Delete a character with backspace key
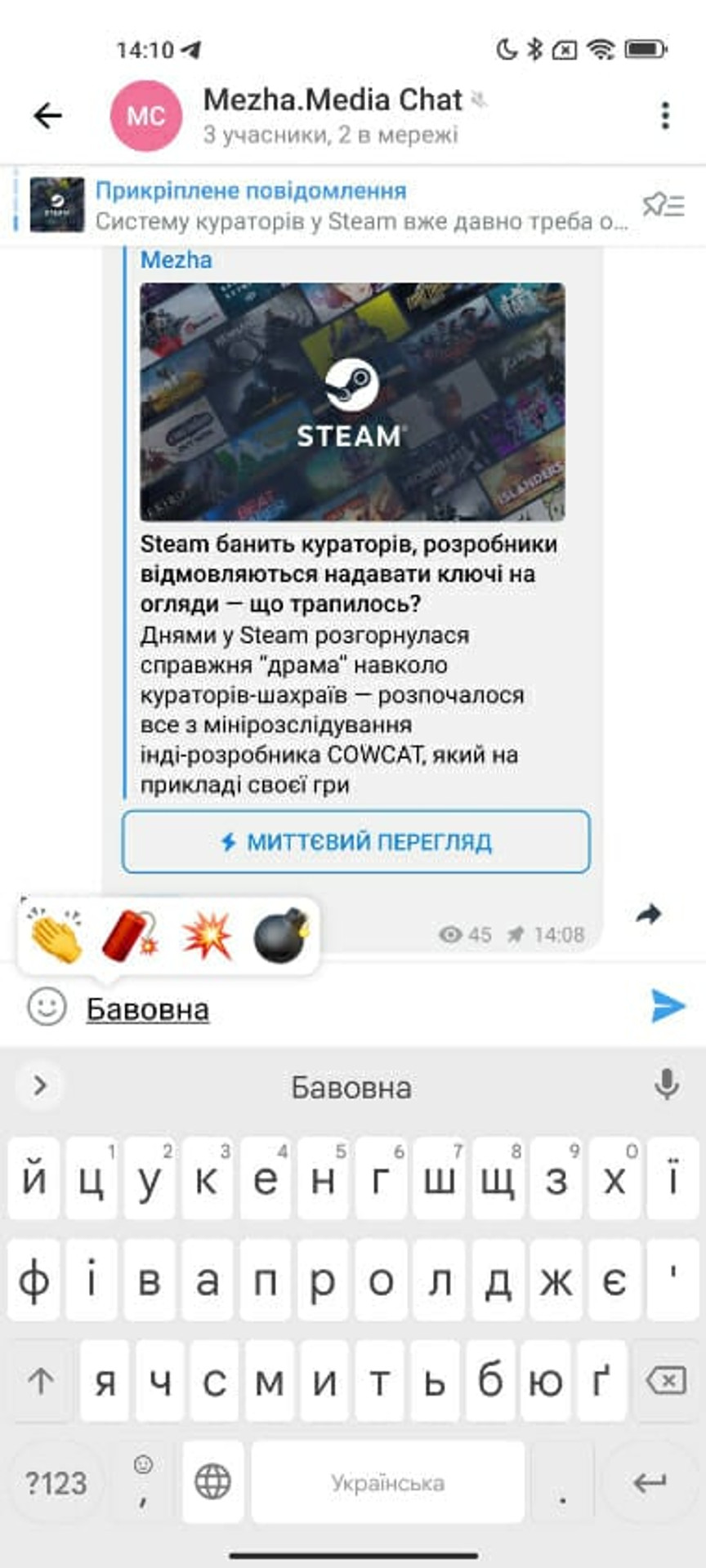Screen dimensions: 706x1568 point(665,1381)
